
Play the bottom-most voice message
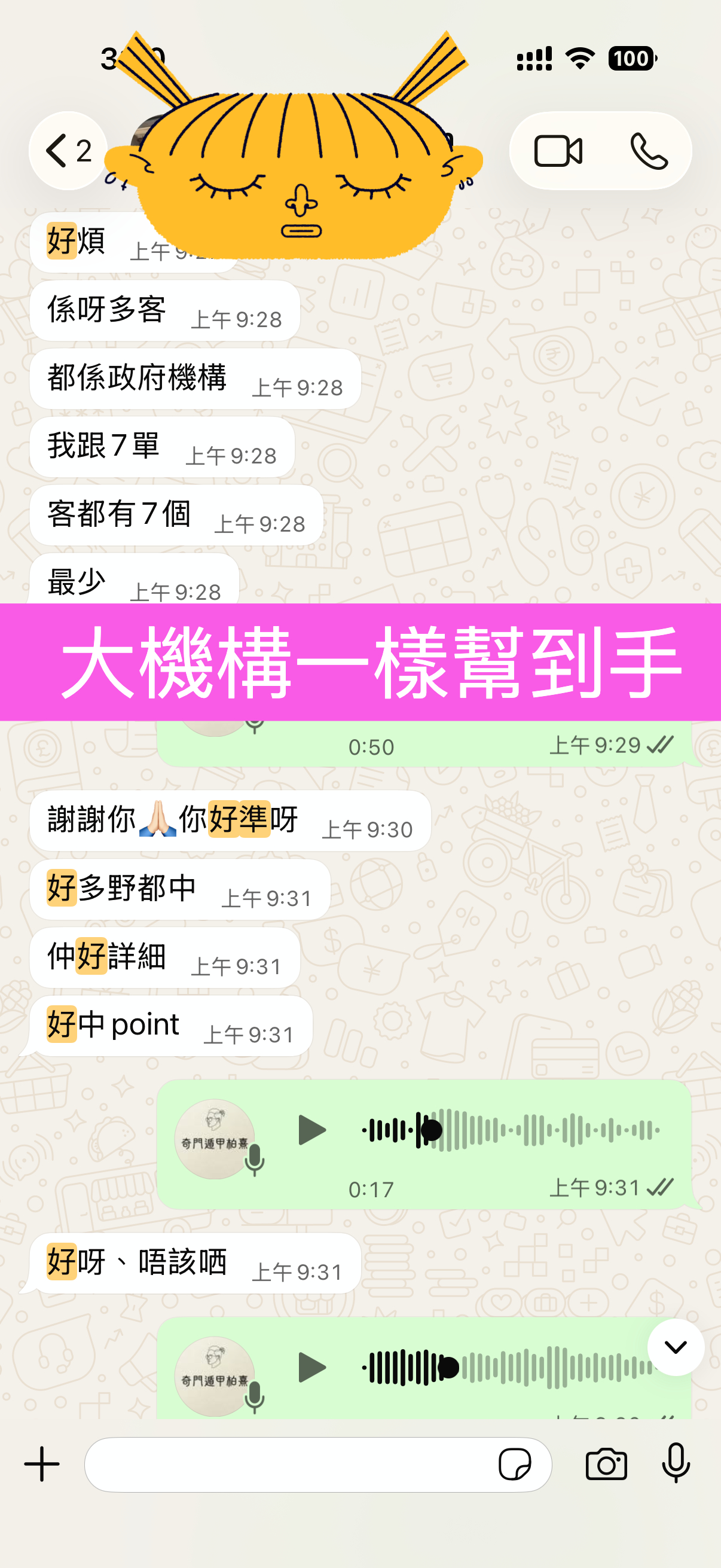tap(312, 1368)
